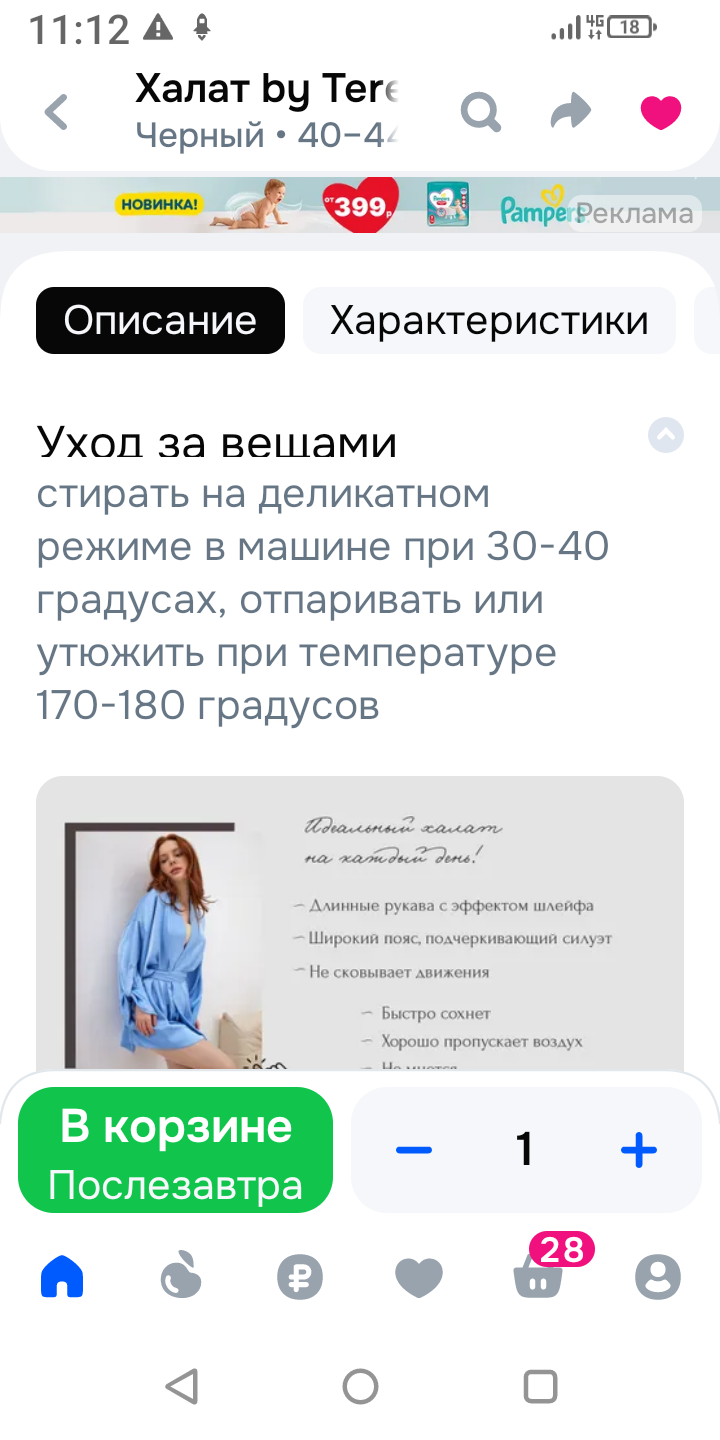Open the Pampers ad banner
This screenshot has height=1440, width=720.
[360, 205]
